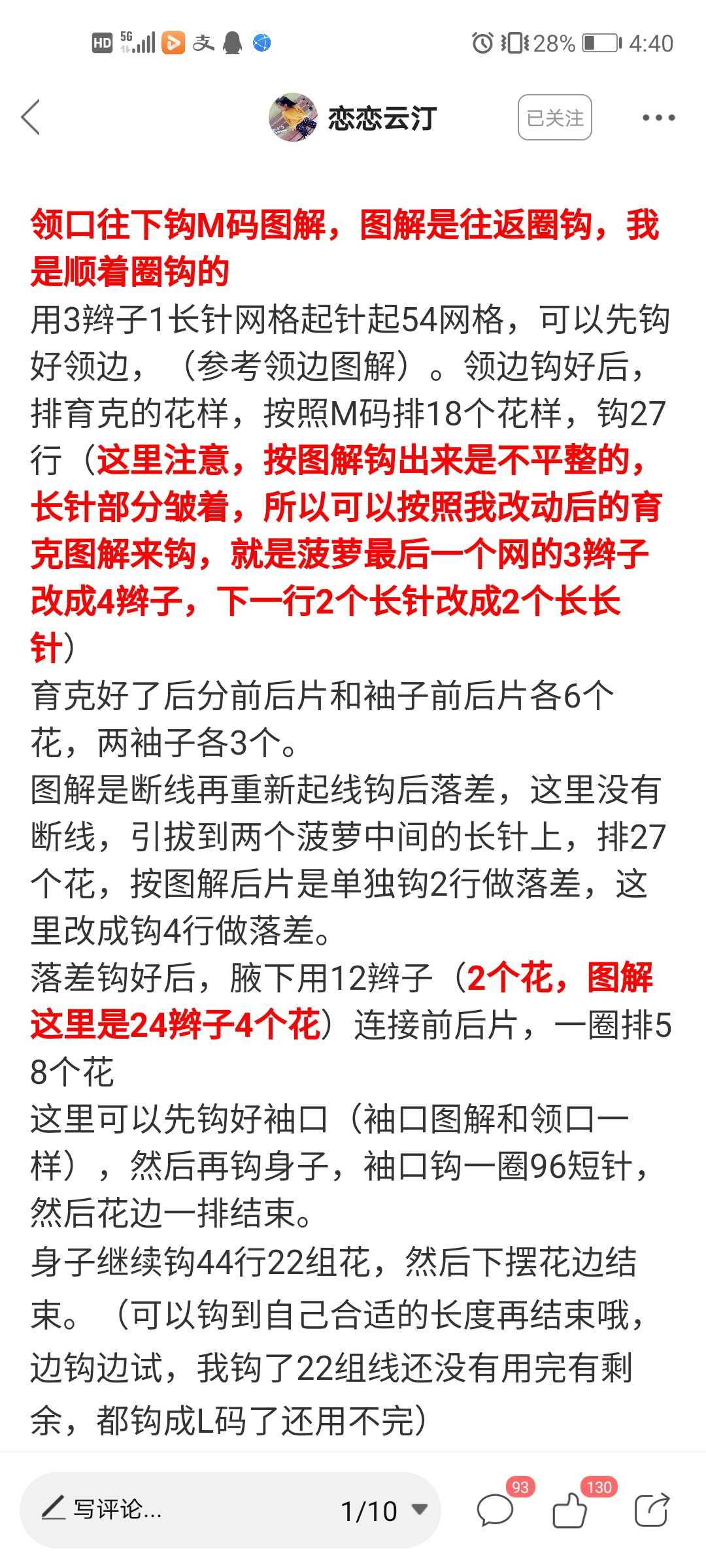The width and height of the screenshot is (706, 1568).
Task: Share this post
Action: (652, 1510)
